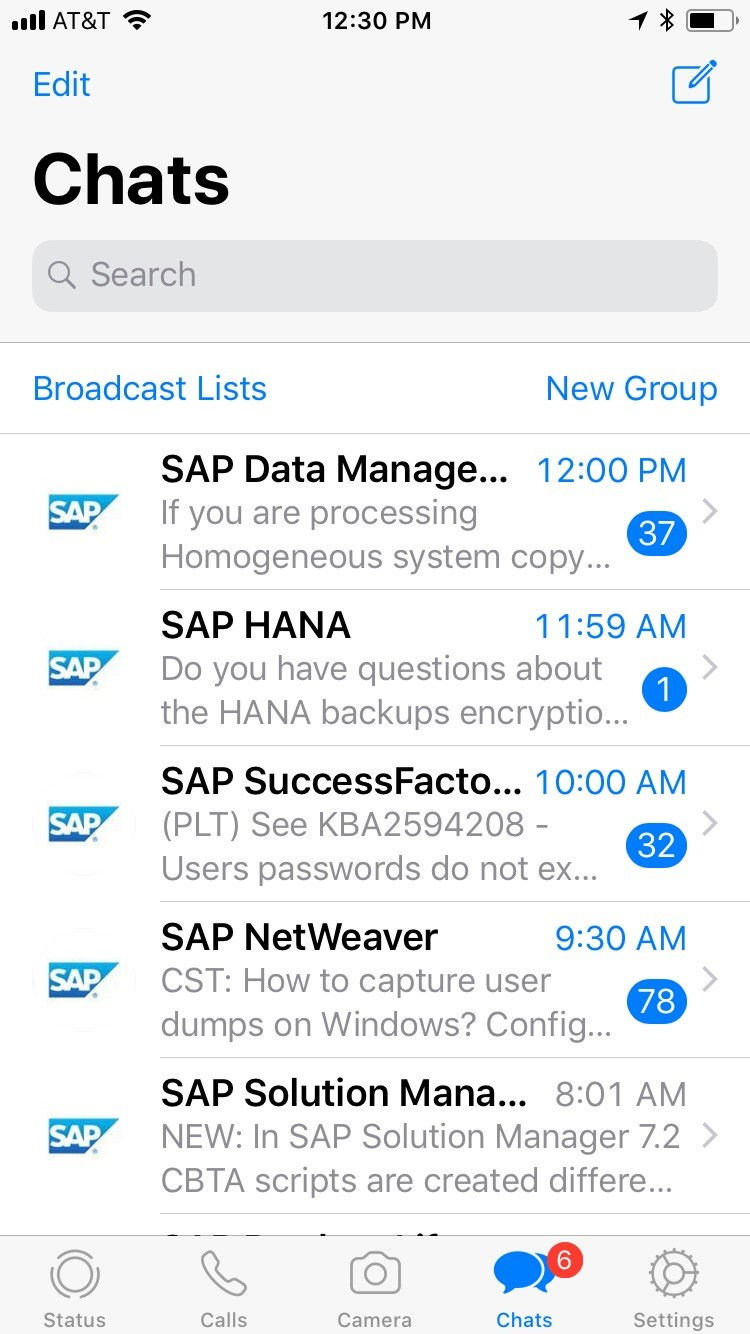Switch to the Status tab

coord(75,1288)
